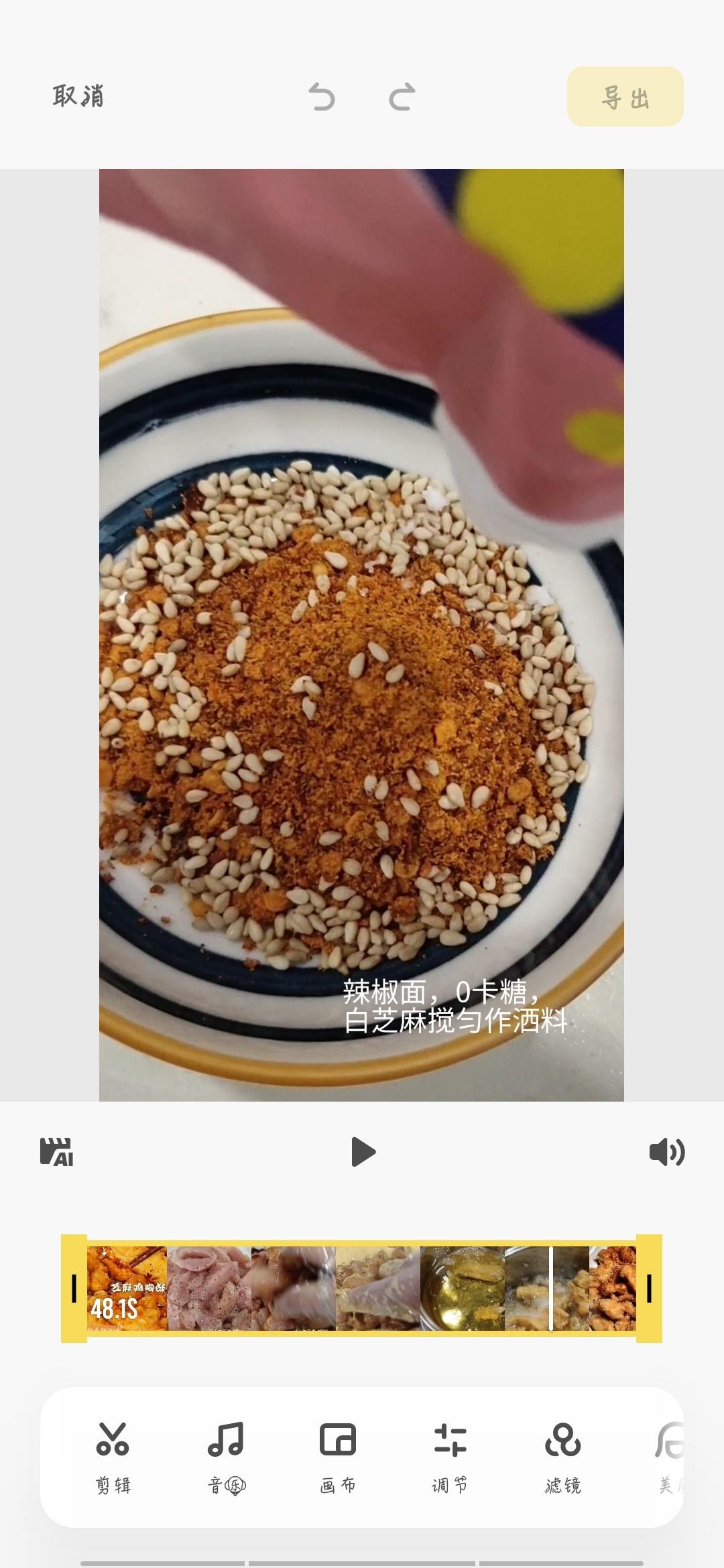
Task: Undo the last edit
Action: coord(322,97)
